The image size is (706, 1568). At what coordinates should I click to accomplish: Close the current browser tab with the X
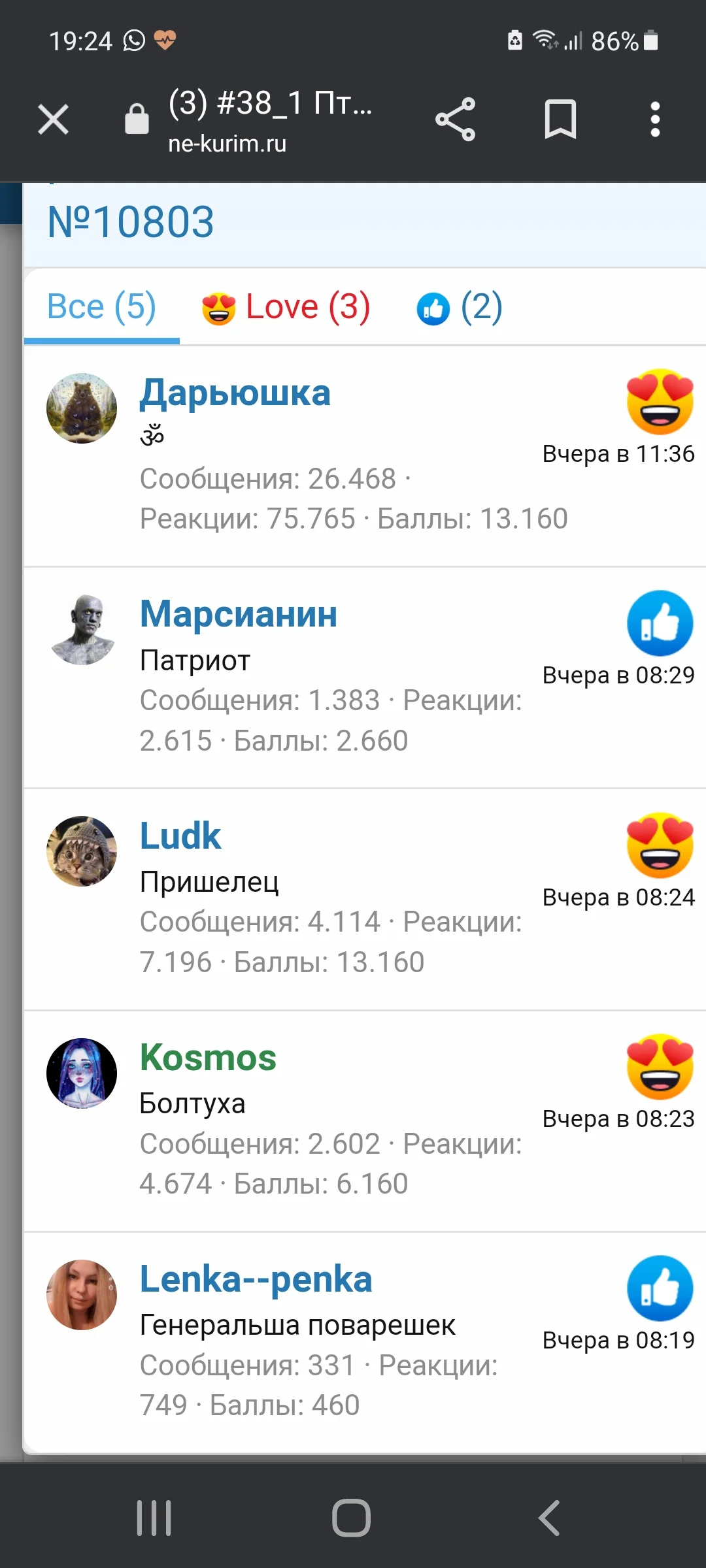click(x=52, y=119)
